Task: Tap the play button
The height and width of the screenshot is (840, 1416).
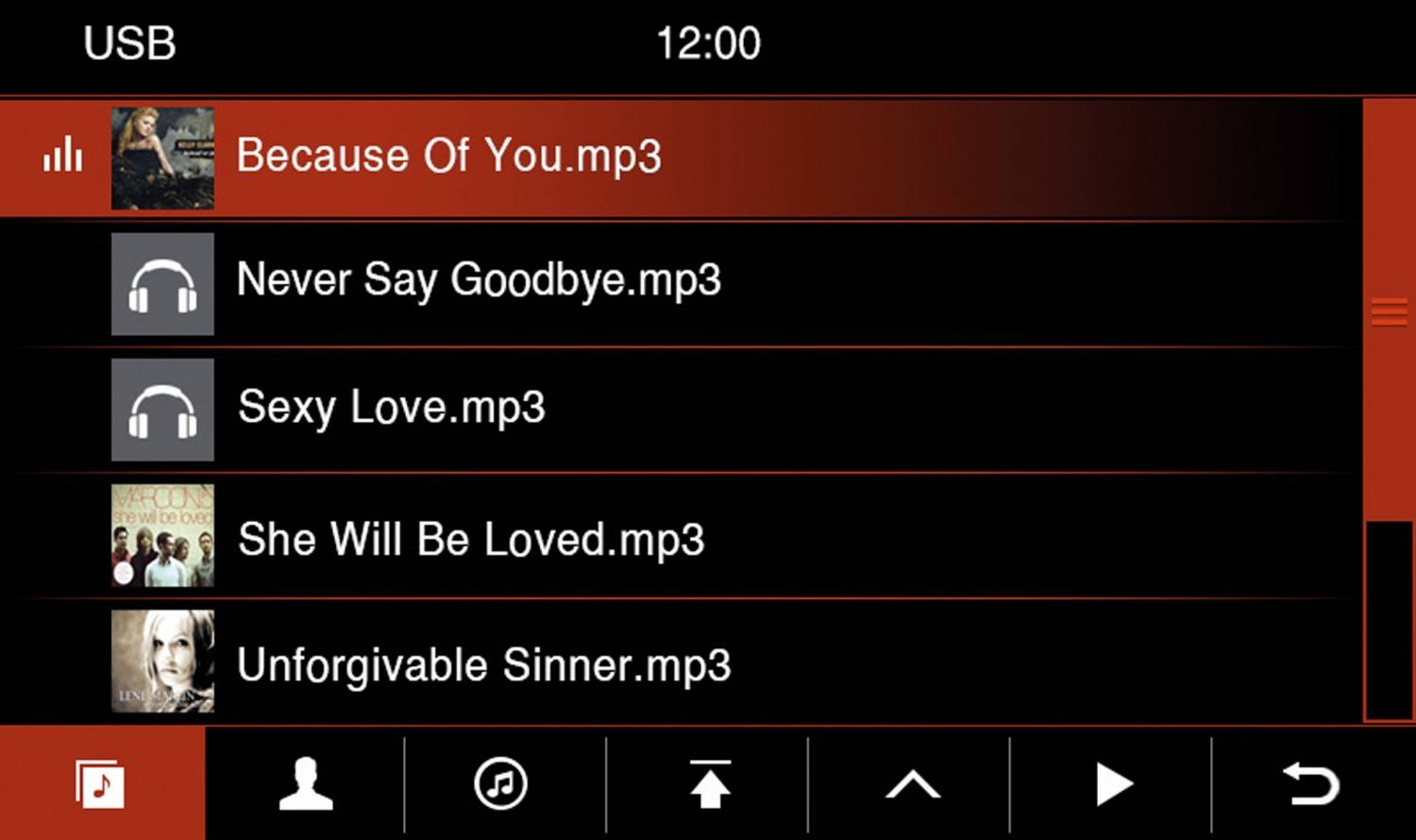Action: 1113,784
